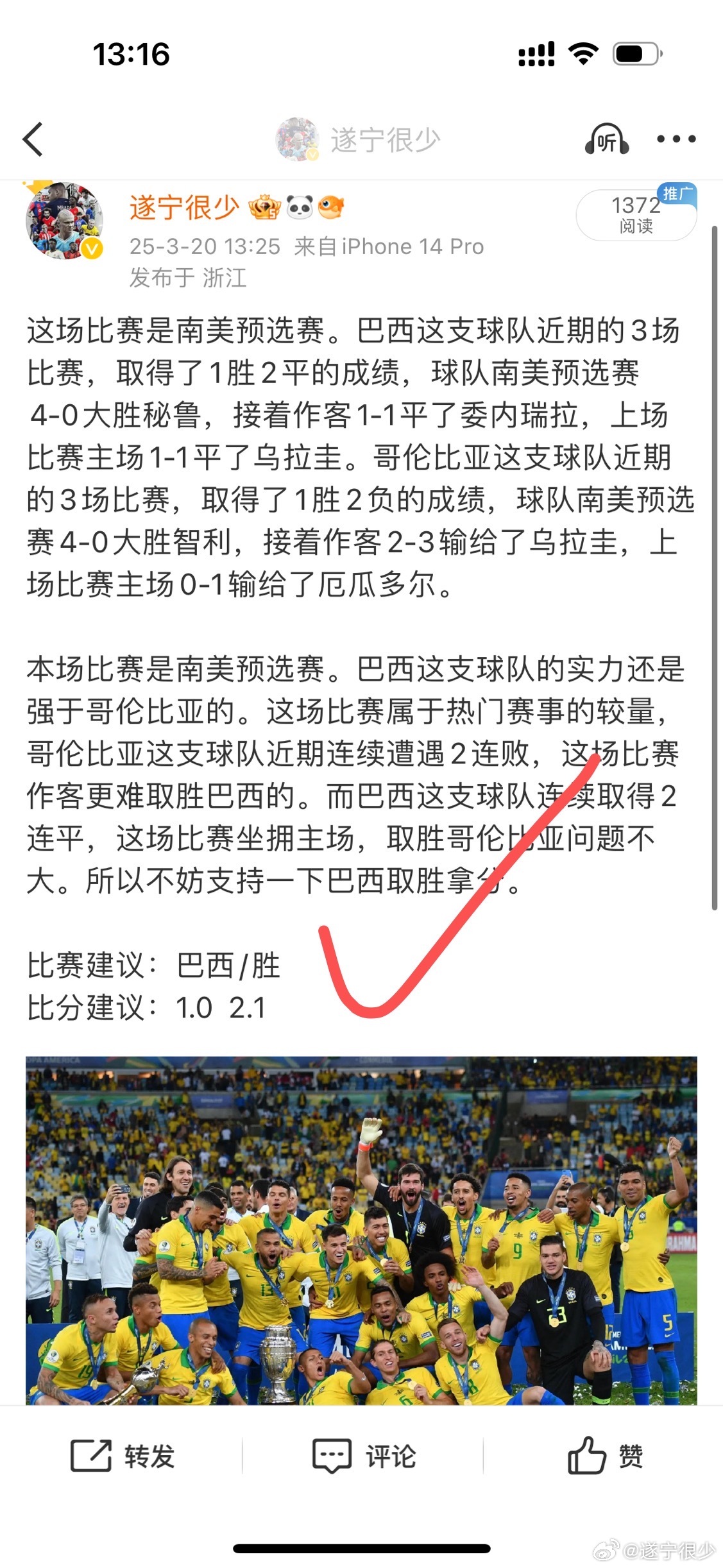Open the 评论 comment button
This screenshot has height=1568, width=723.
(x=364, y=1455)
